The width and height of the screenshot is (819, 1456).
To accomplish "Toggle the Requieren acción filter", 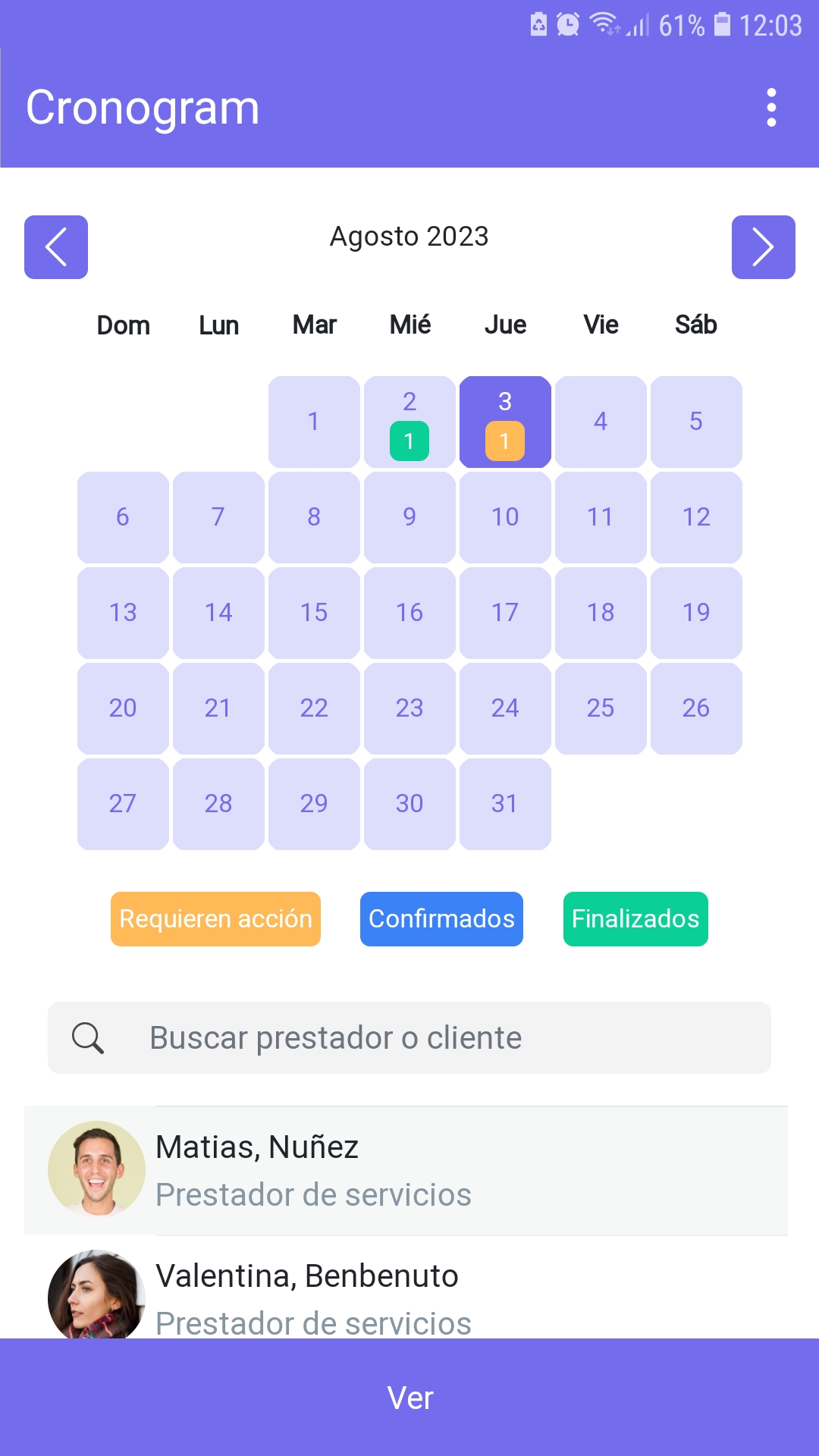I will coord(215,919).
